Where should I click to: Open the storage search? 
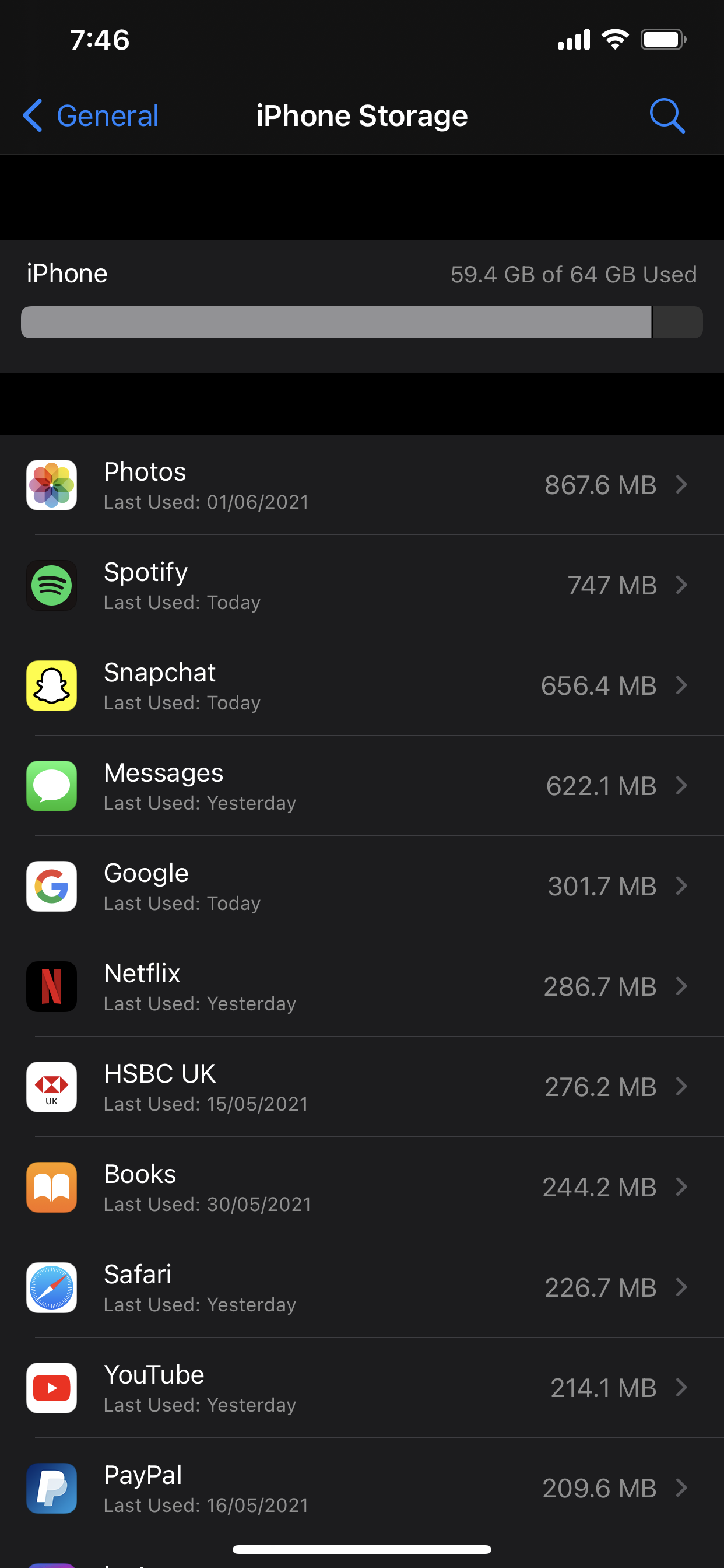667,116
